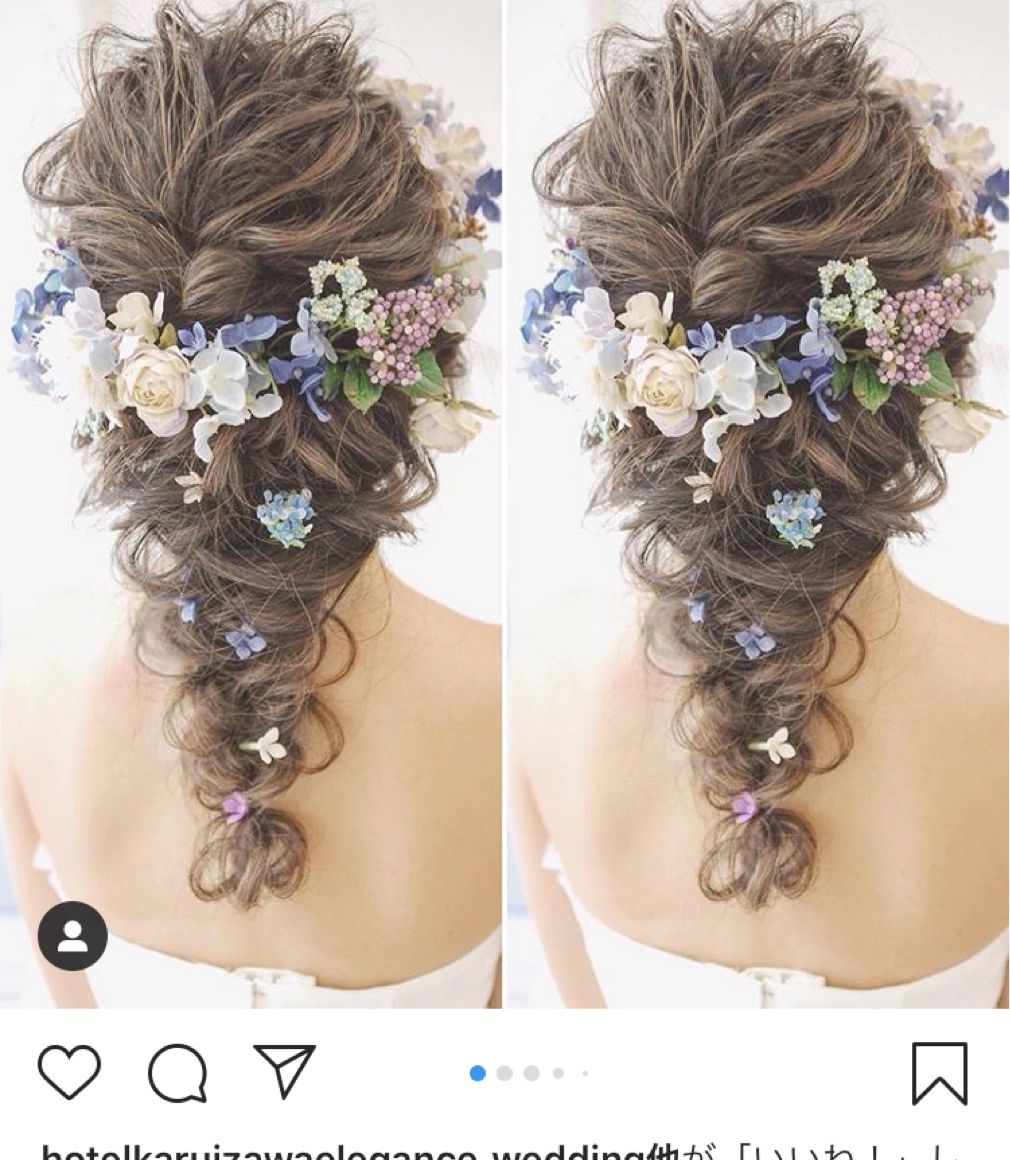Screen dimensions: 1010x1160
Task: Like this hairstyle post
Action: 69,1073
